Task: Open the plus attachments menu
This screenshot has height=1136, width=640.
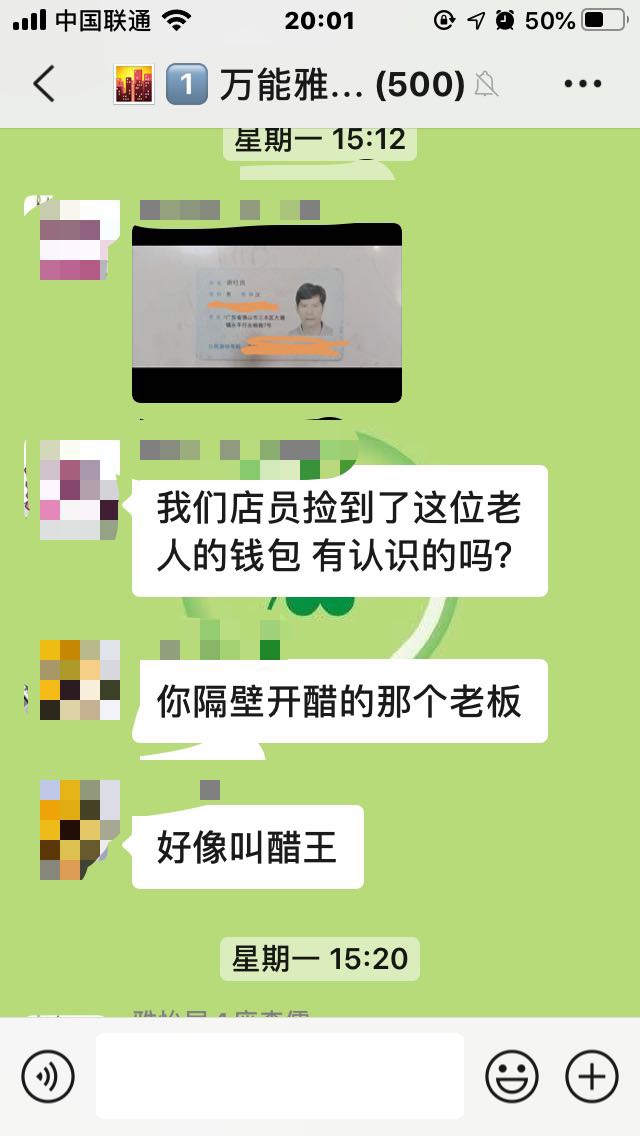Action: point(592,1077)
